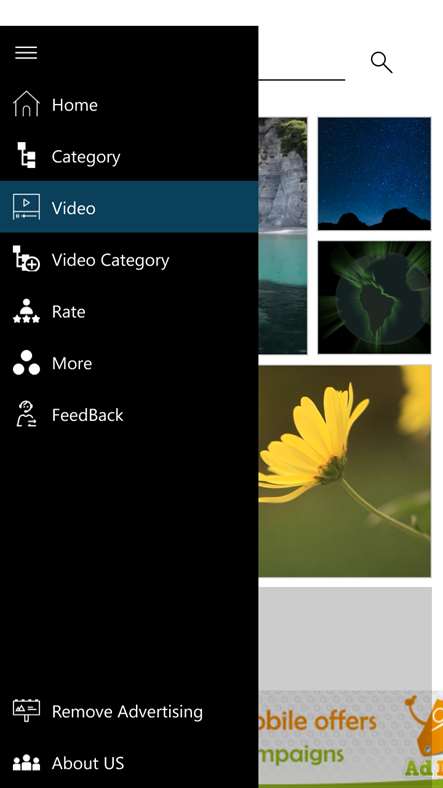Focus the search text field

coord(302,65)
